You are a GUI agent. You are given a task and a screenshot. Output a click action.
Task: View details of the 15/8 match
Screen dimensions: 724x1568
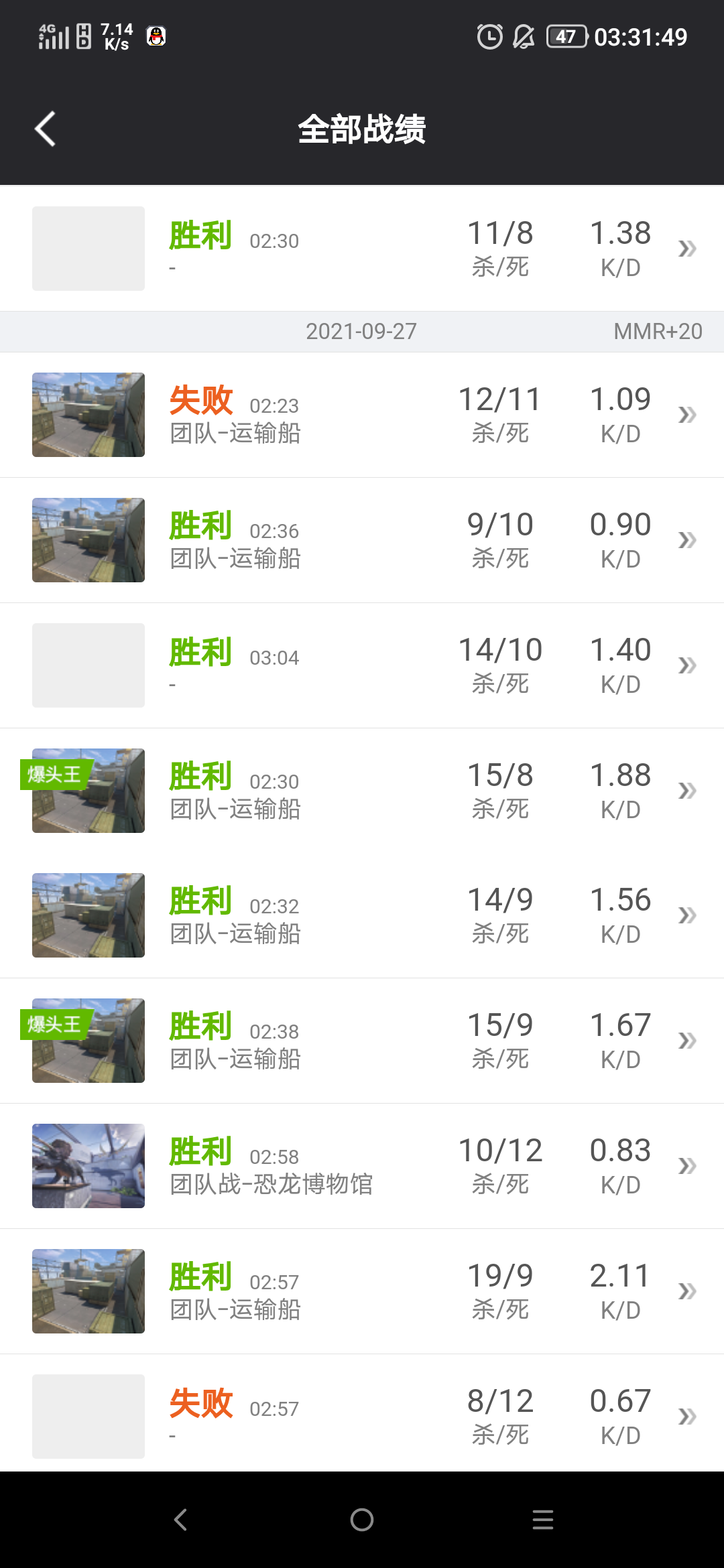[362, 791]
